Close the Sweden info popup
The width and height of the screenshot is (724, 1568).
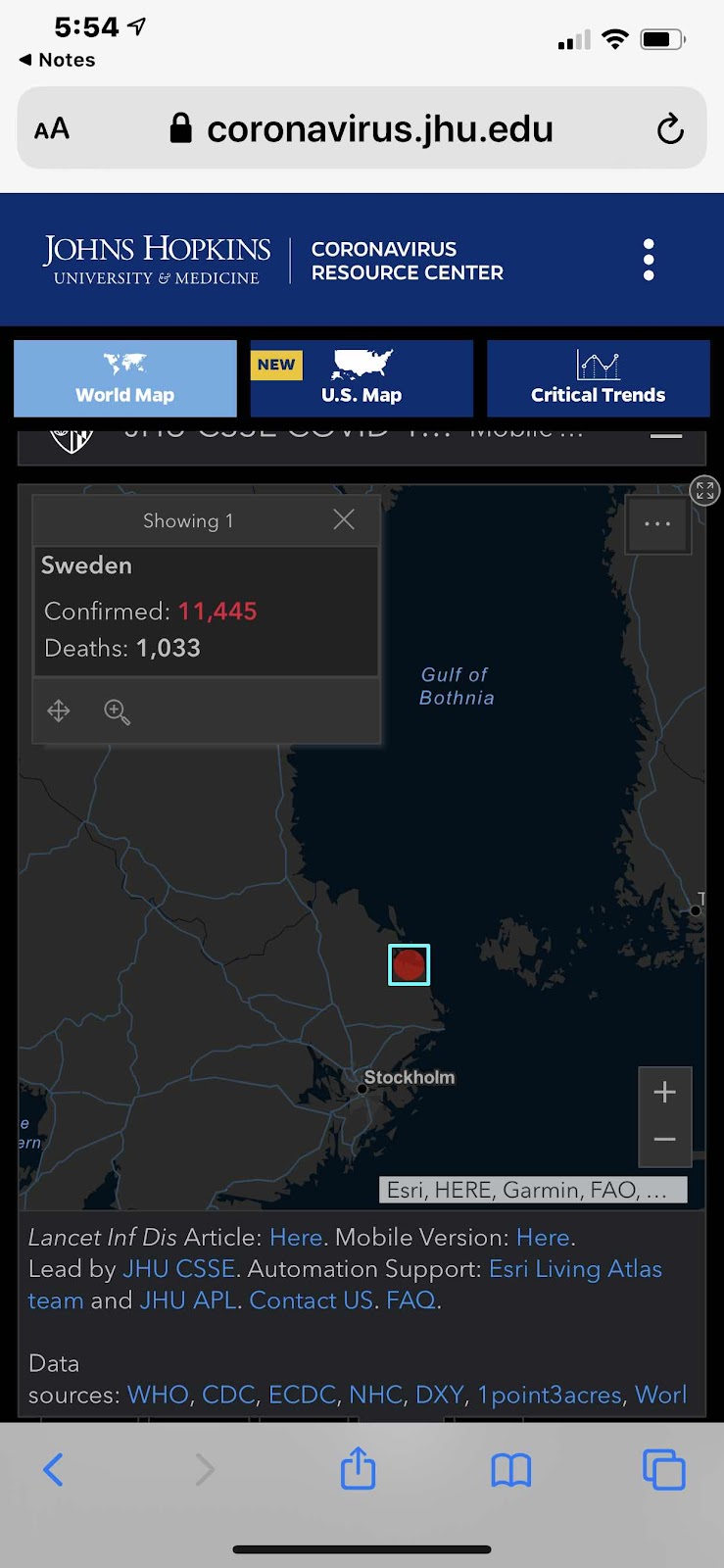[x=344, y=519]
